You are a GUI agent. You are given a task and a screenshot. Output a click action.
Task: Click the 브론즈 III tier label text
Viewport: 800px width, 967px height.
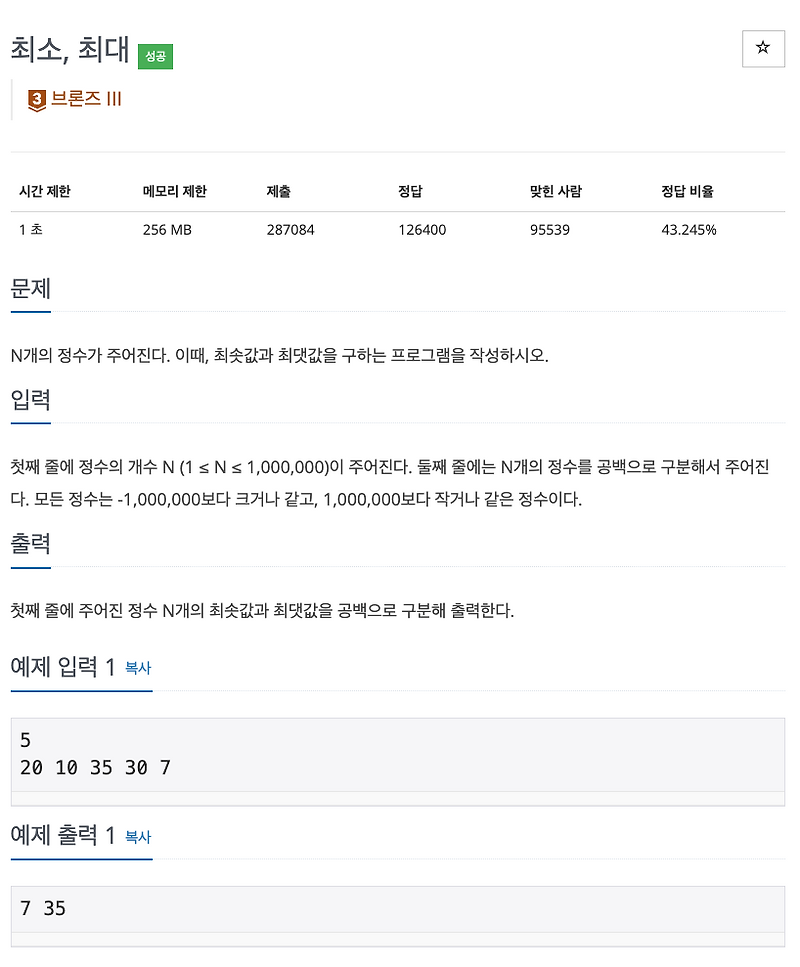point(86,98)
